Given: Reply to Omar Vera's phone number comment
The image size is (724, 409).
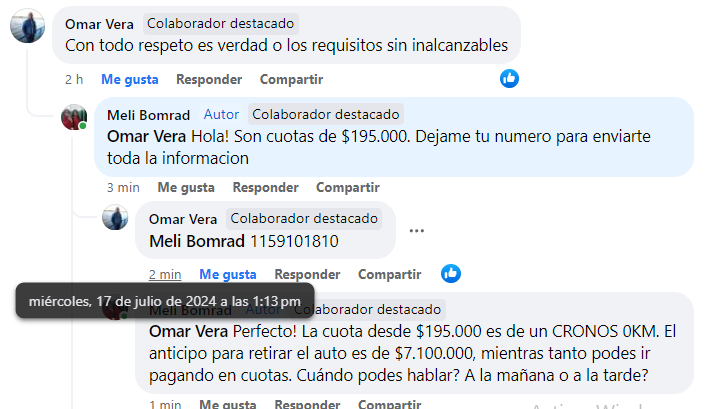Looking at the screenshot, I should point(307,274).
